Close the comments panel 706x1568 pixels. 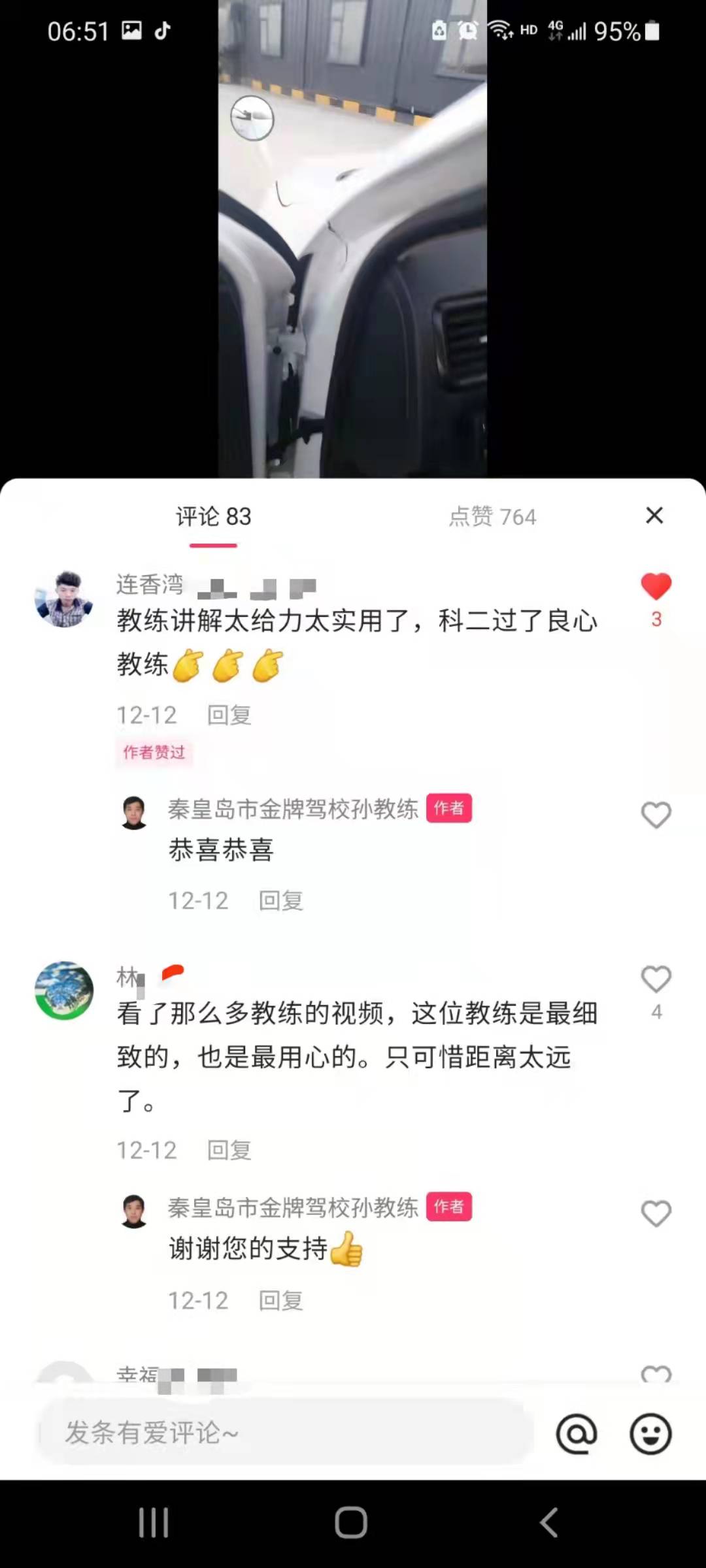pos(654,515)
